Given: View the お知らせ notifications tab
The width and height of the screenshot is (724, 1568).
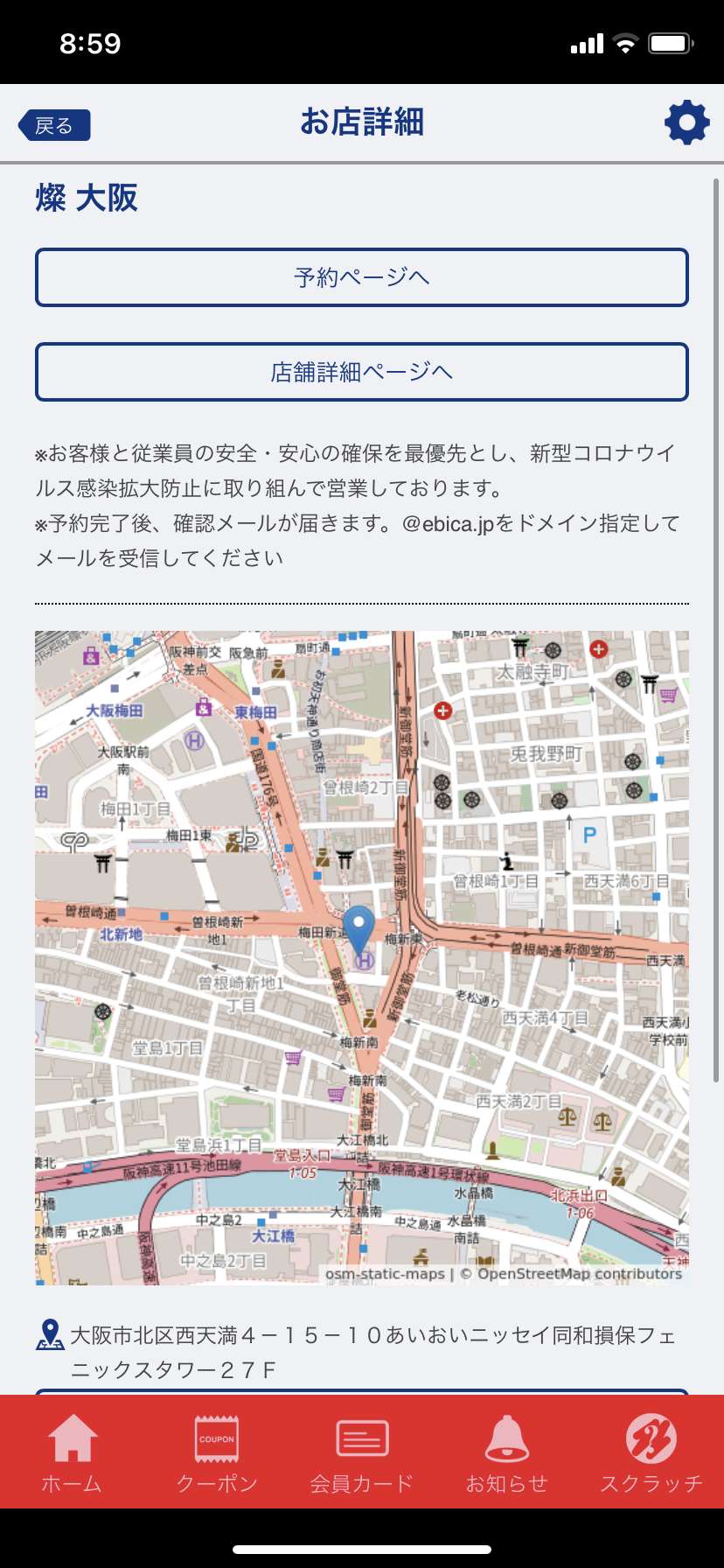Looking at the screenshot, I should coord(507,1452).
